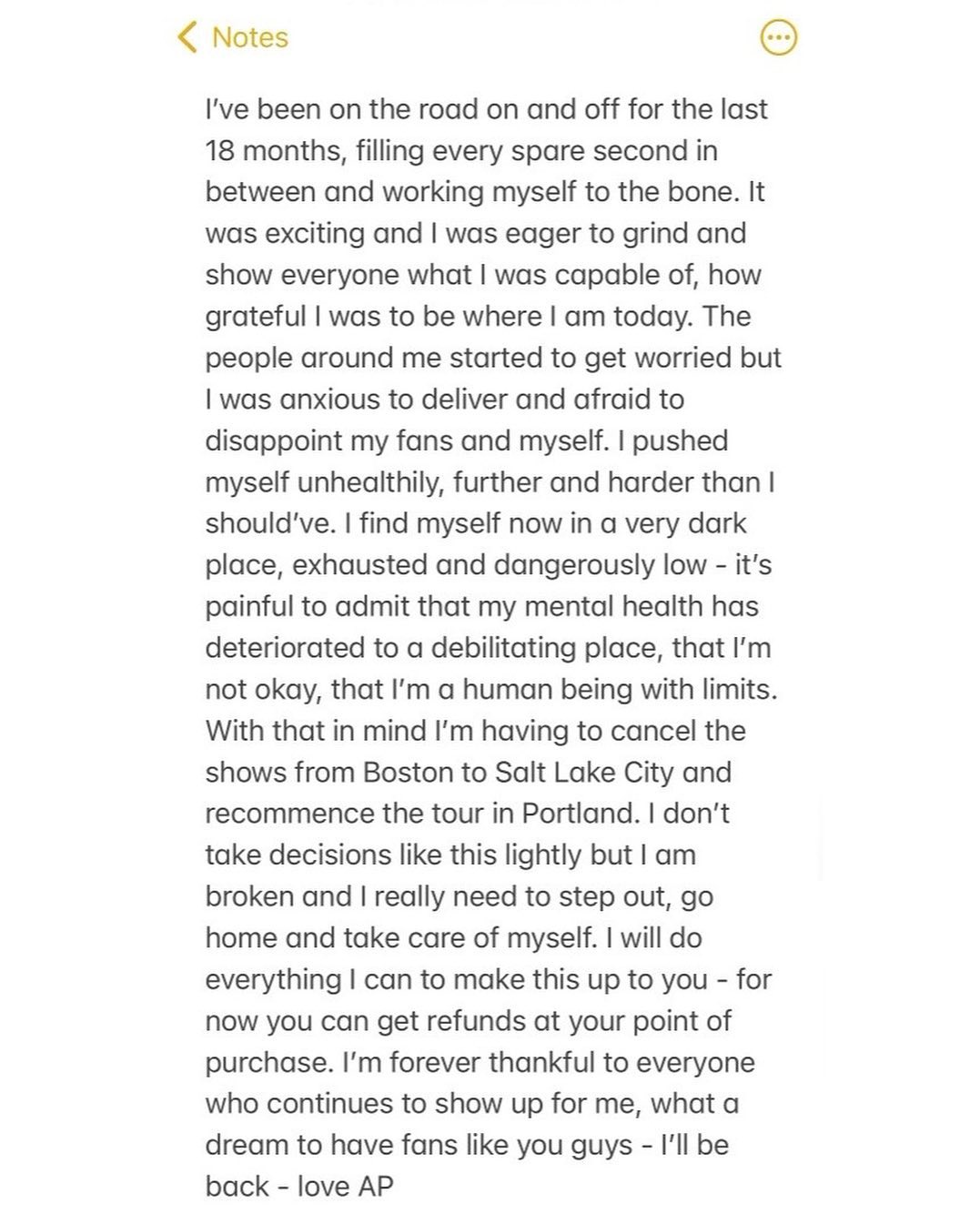
Task: Tap the note body to edit text
Action: click(492, 647)
